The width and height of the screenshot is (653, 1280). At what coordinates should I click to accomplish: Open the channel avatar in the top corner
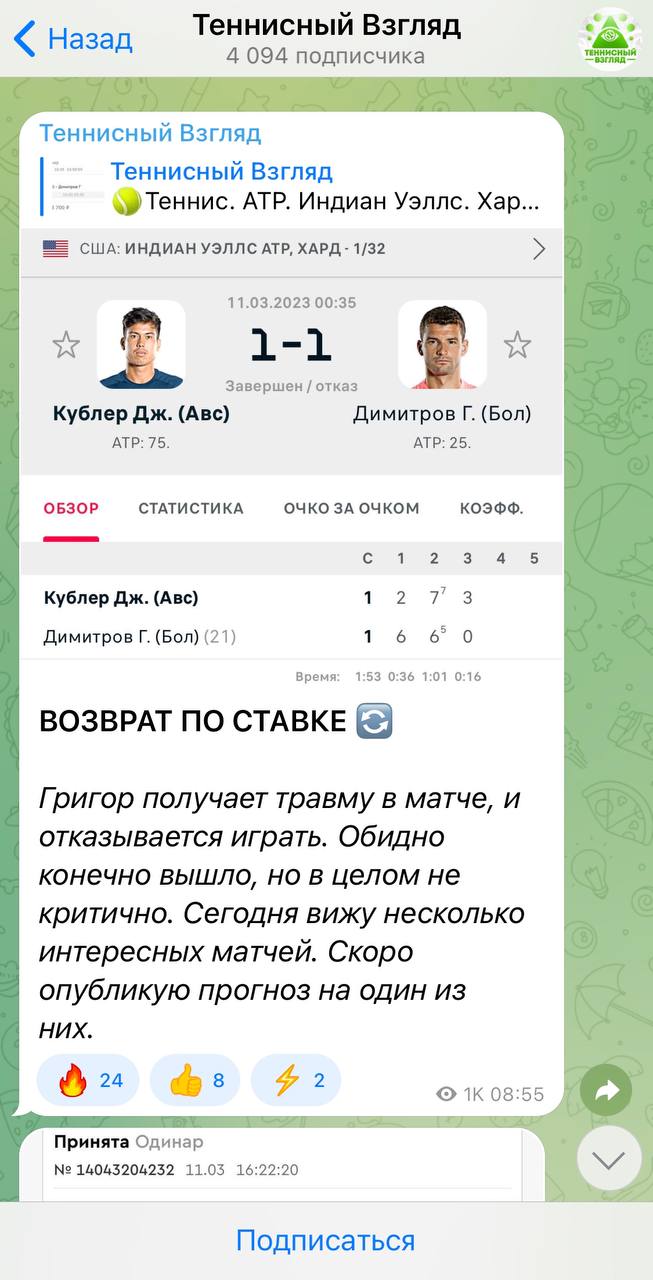pos(611,40)
